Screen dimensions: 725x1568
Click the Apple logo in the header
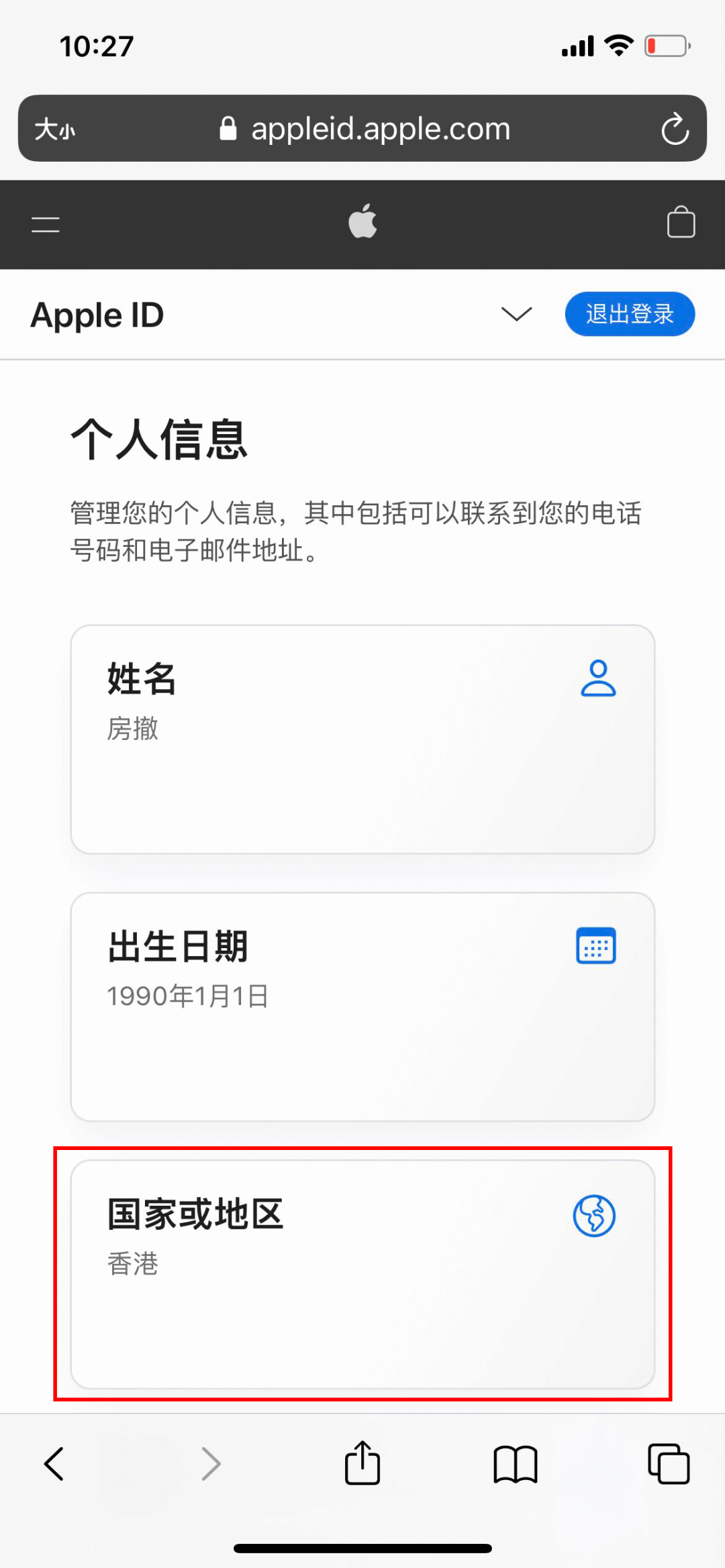coord(362,223)
